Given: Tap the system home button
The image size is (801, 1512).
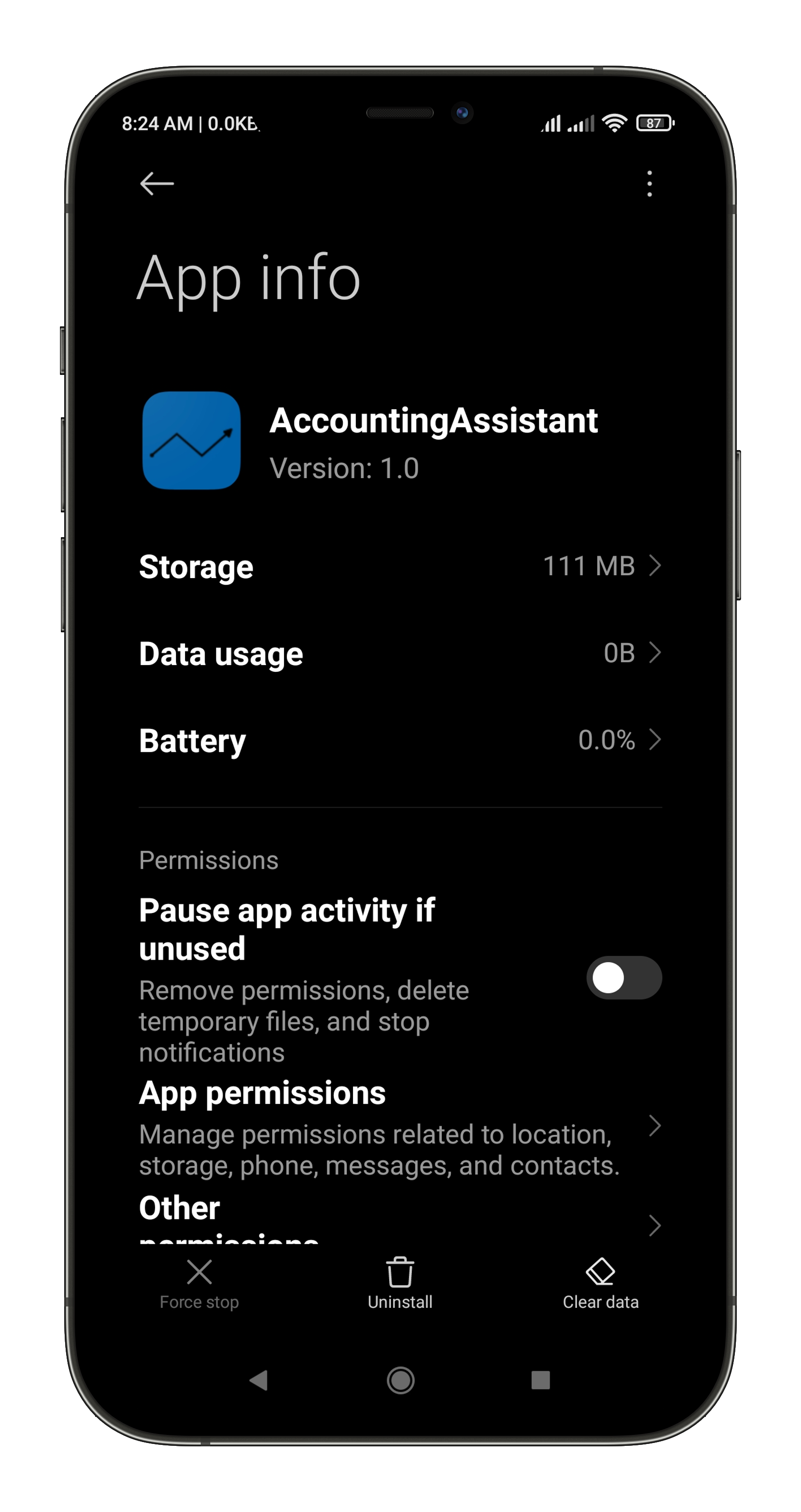Looking at the screenshot, I should coord(401,1380).
